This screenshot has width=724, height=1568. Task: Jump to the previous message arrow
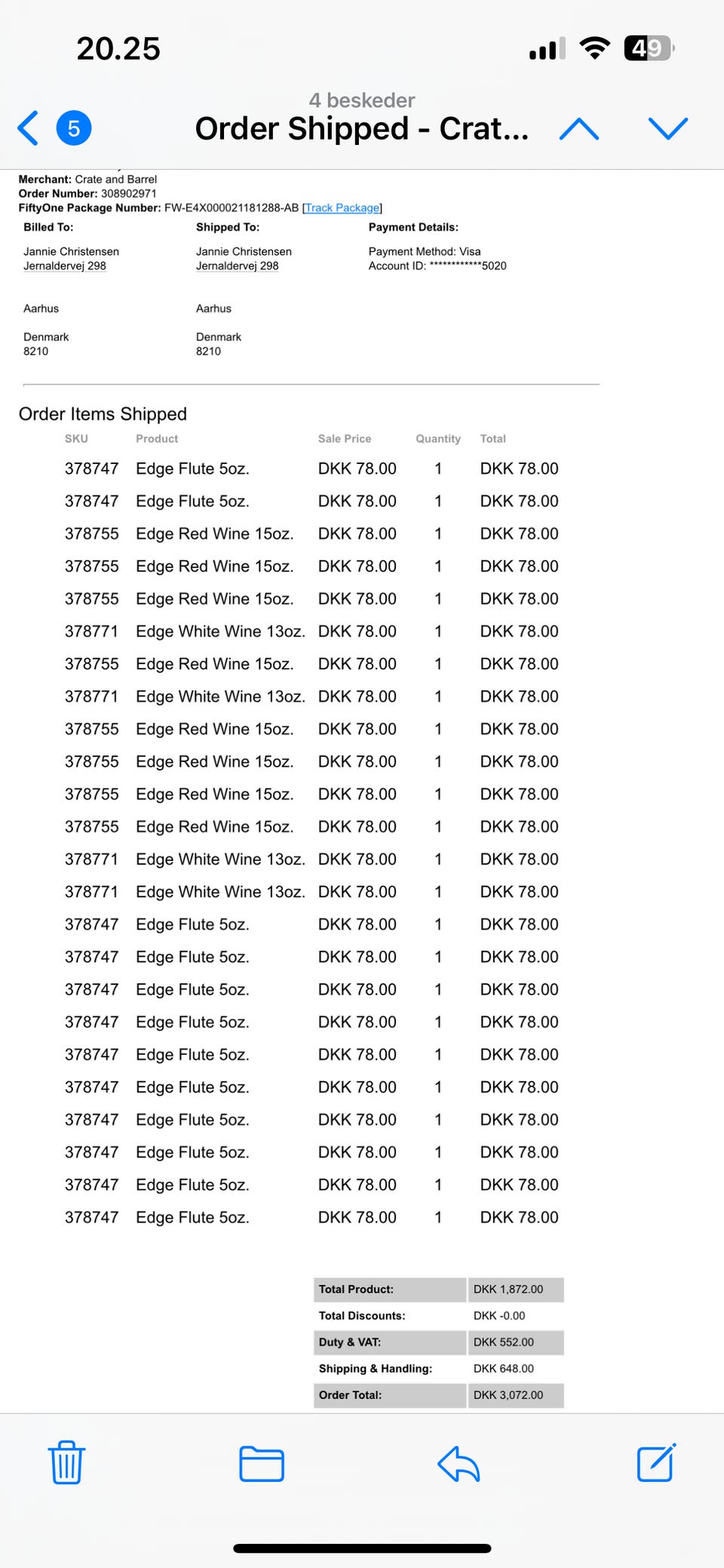[x=579, y=128]
